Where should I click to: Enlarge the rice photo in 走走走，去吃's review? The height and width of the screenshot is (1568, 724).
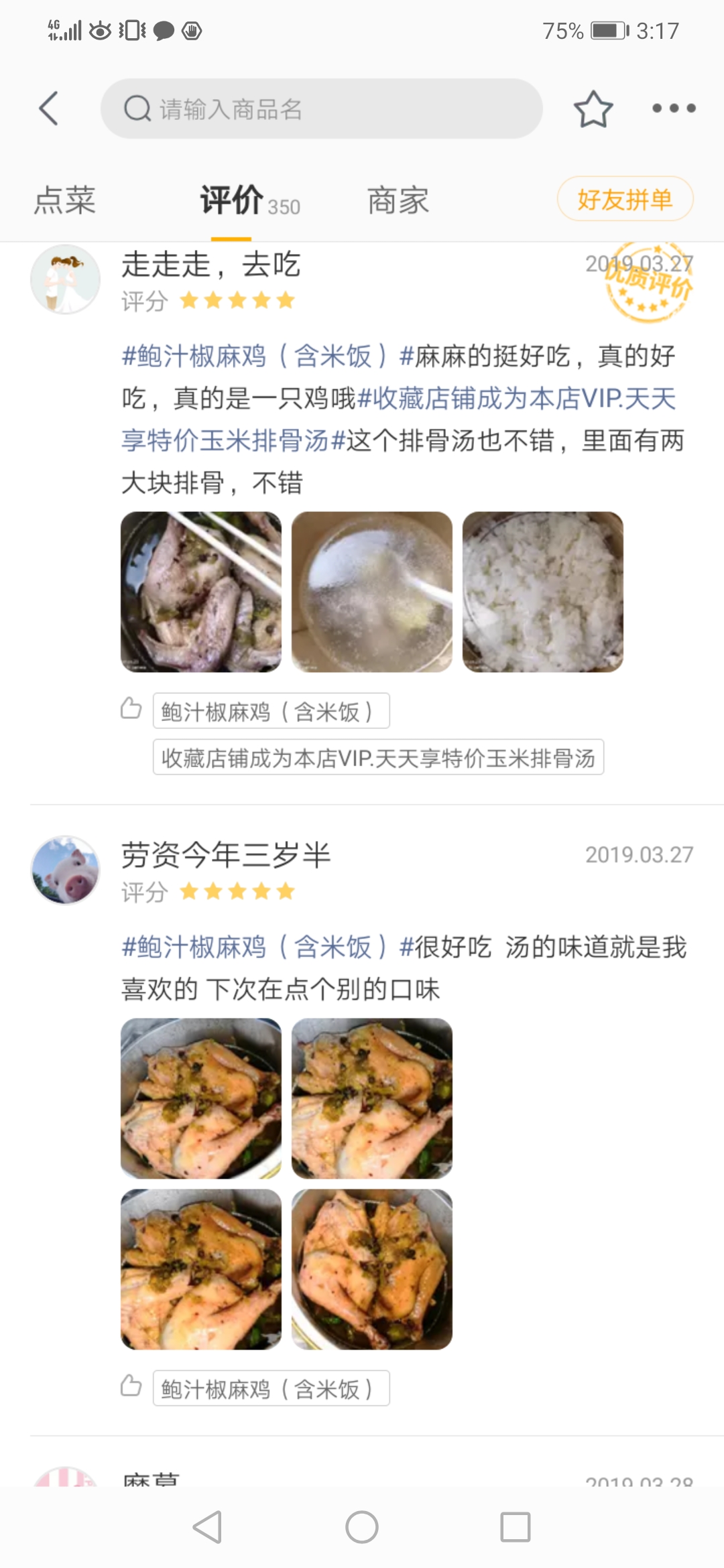tap(543, 592)
